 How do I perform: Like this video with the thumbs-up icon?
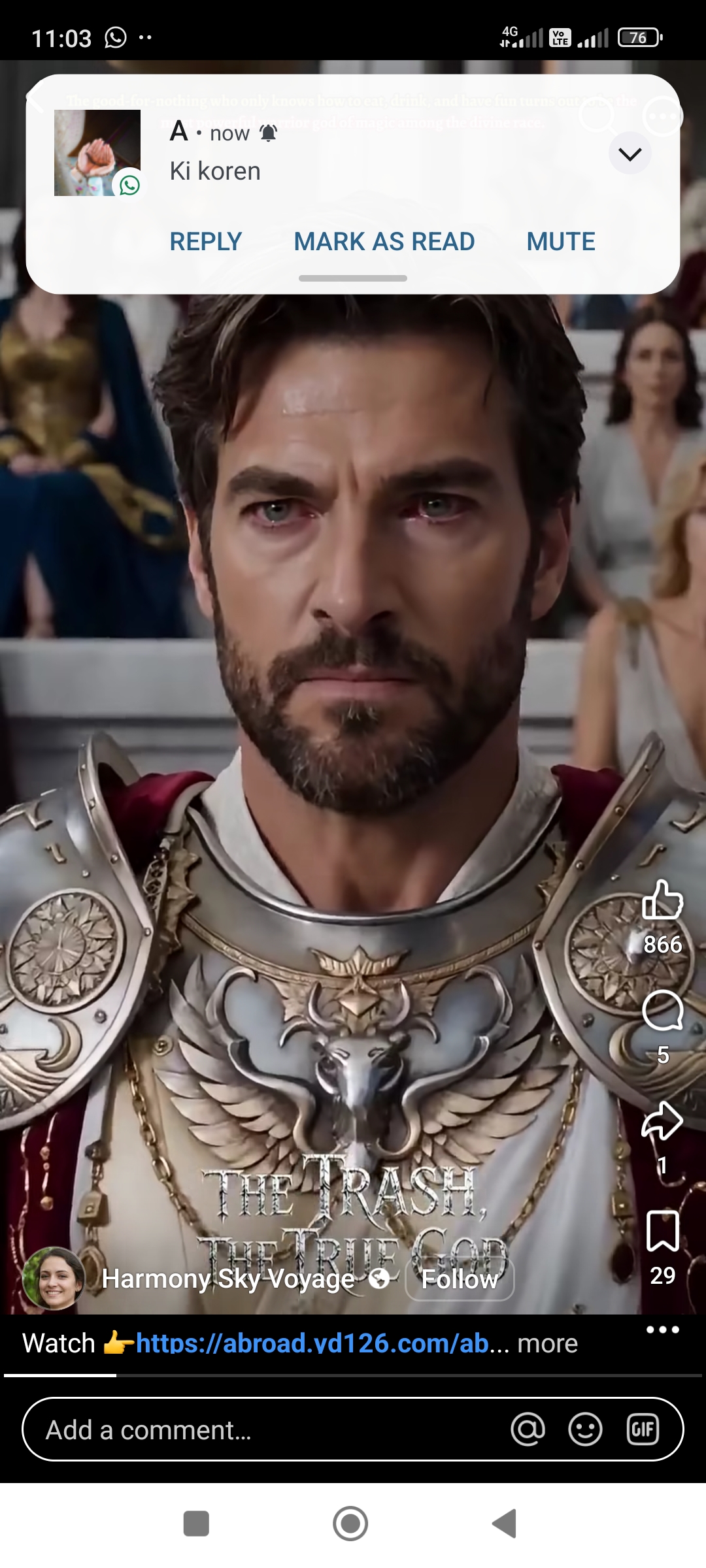(662, 900)
